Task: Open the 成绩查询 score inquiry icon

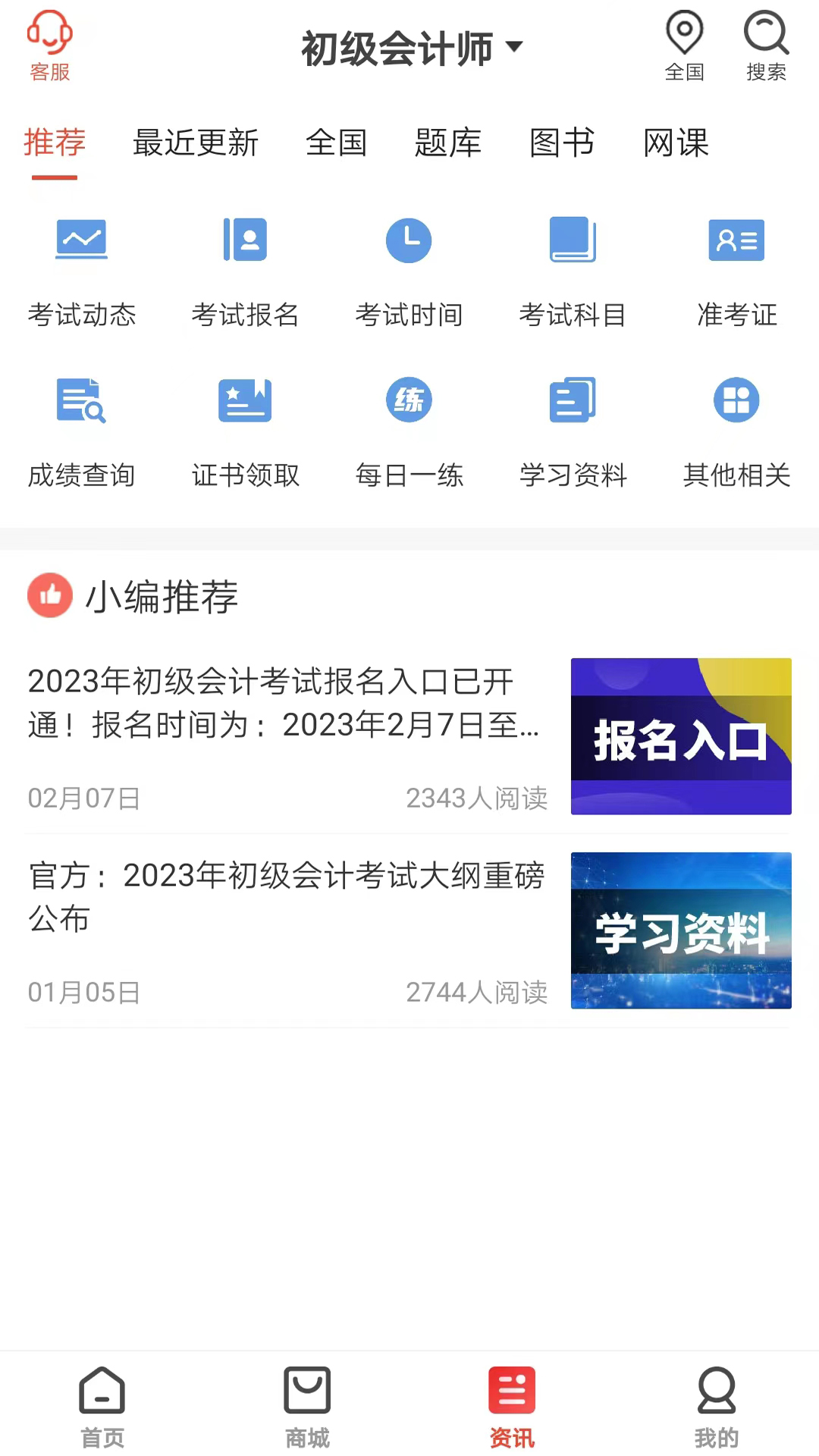Action: pyautogui.click(x=81, y=400)
